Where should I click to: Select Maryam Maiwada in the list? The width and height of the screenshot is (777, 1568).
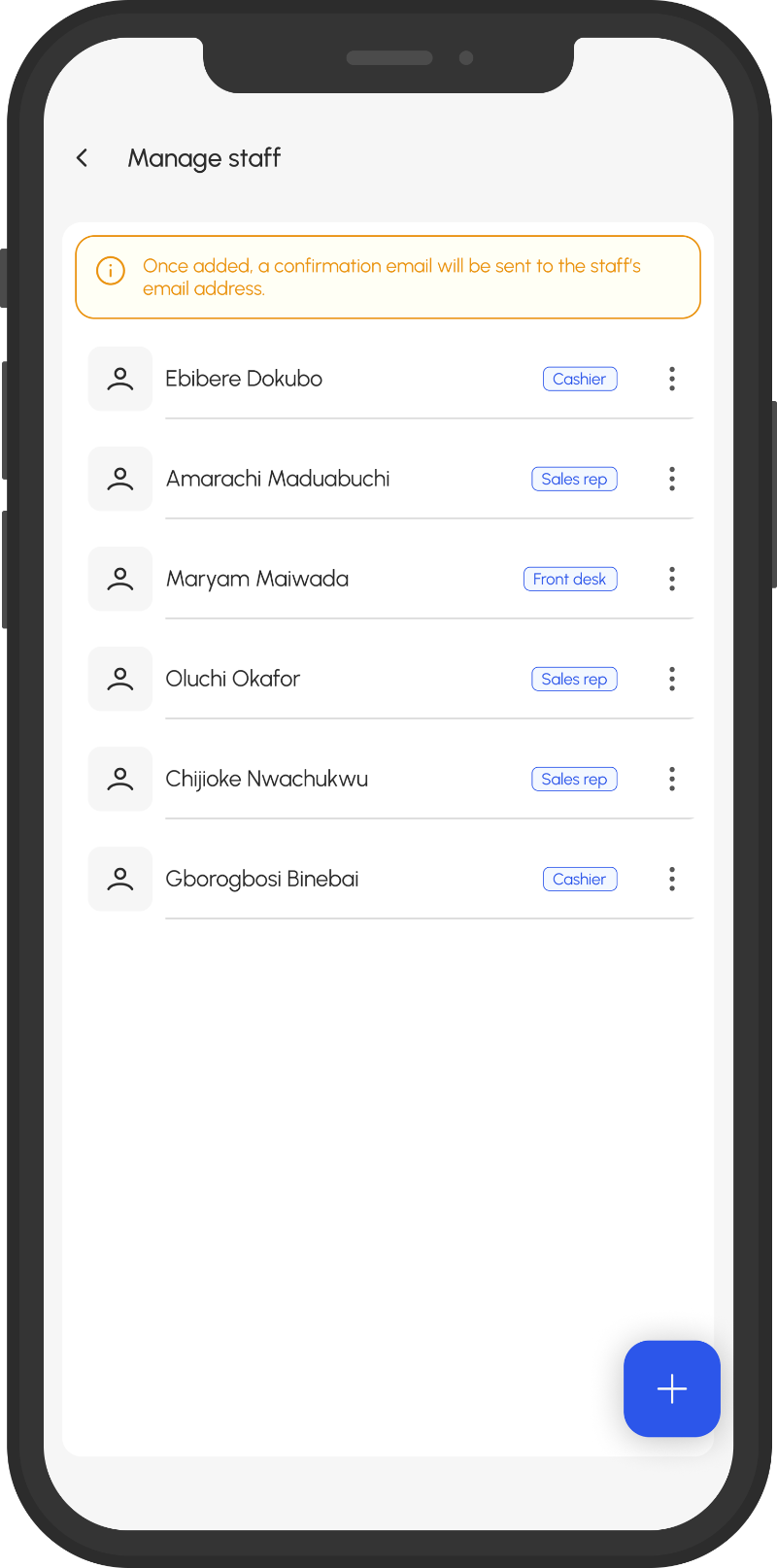coord(257,579)
